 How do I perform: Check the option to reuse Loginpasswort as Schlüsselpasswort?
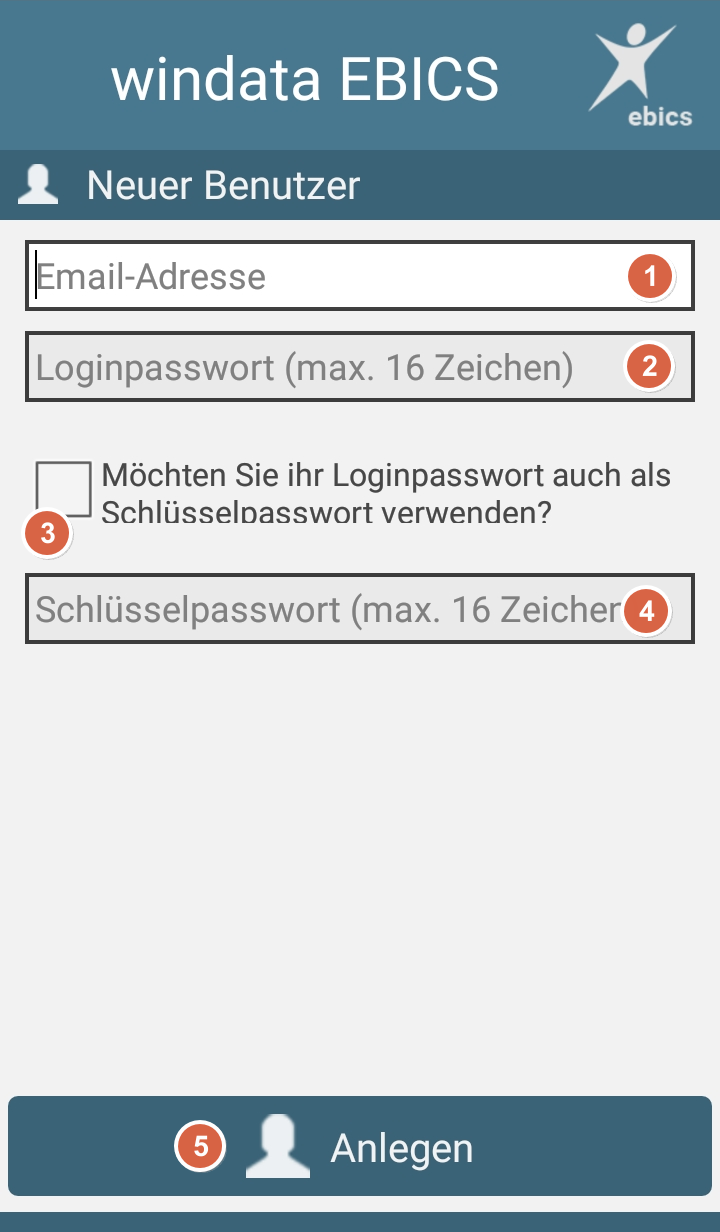pos(63,490)
